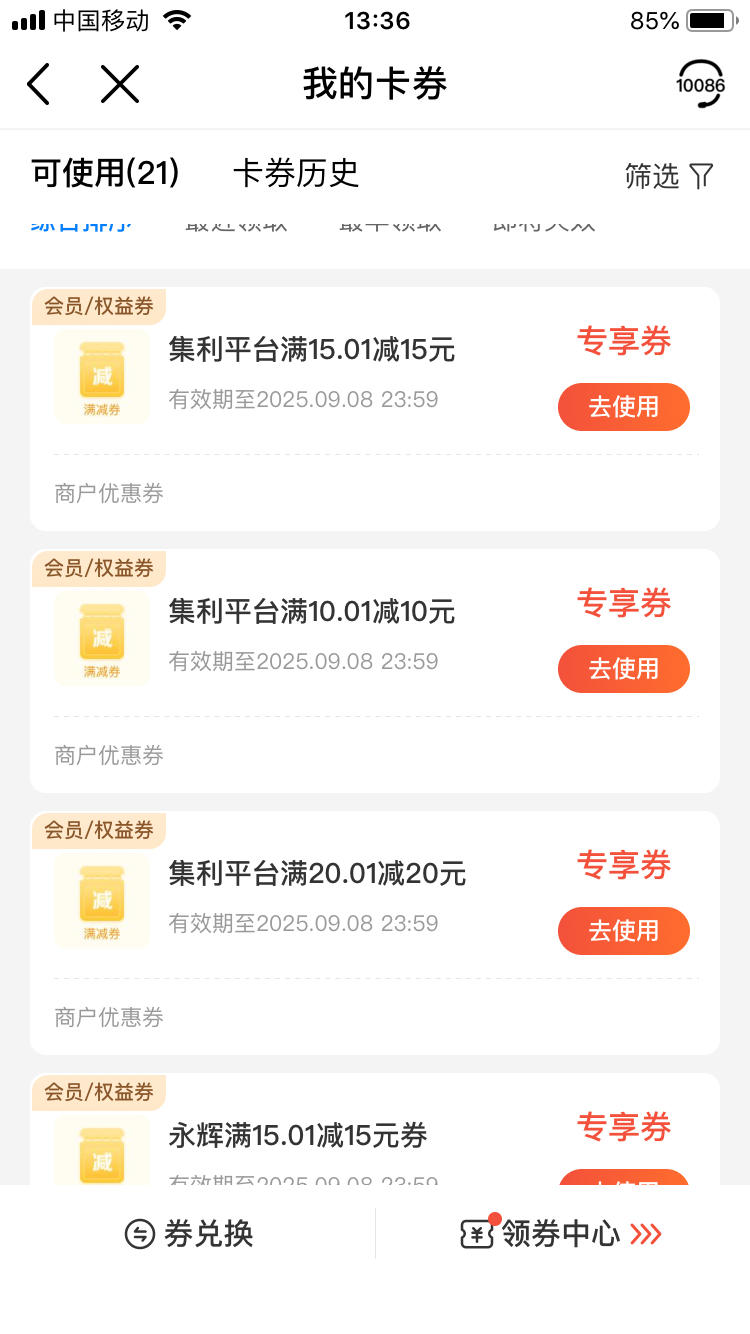Screen dimensions: 750x1334
Task: Select the 可使用(21) tab
Action: click(x=105, y=174)
